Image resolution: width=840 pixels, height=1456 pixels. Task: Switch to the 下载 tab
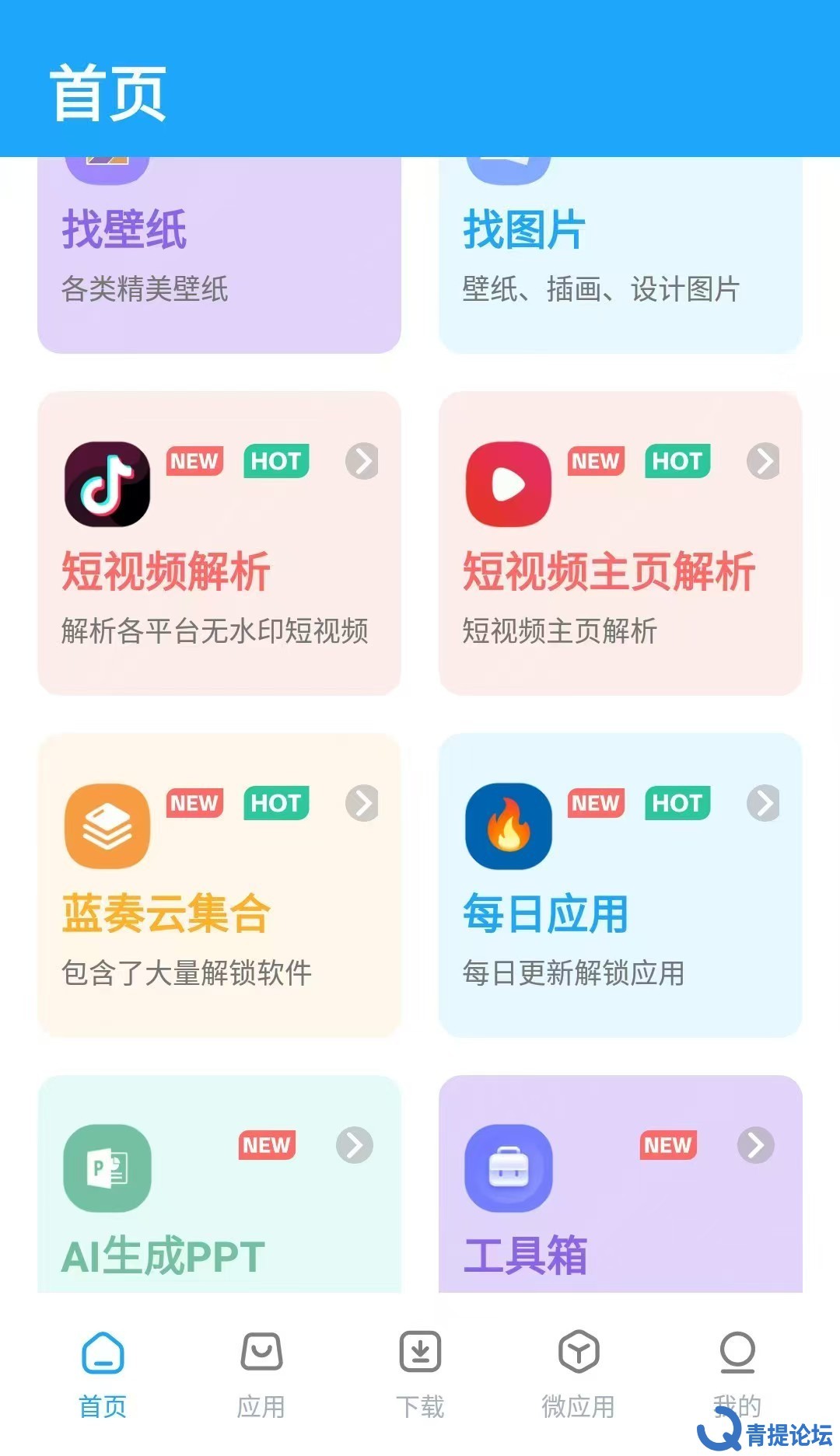pos(420,1374)
